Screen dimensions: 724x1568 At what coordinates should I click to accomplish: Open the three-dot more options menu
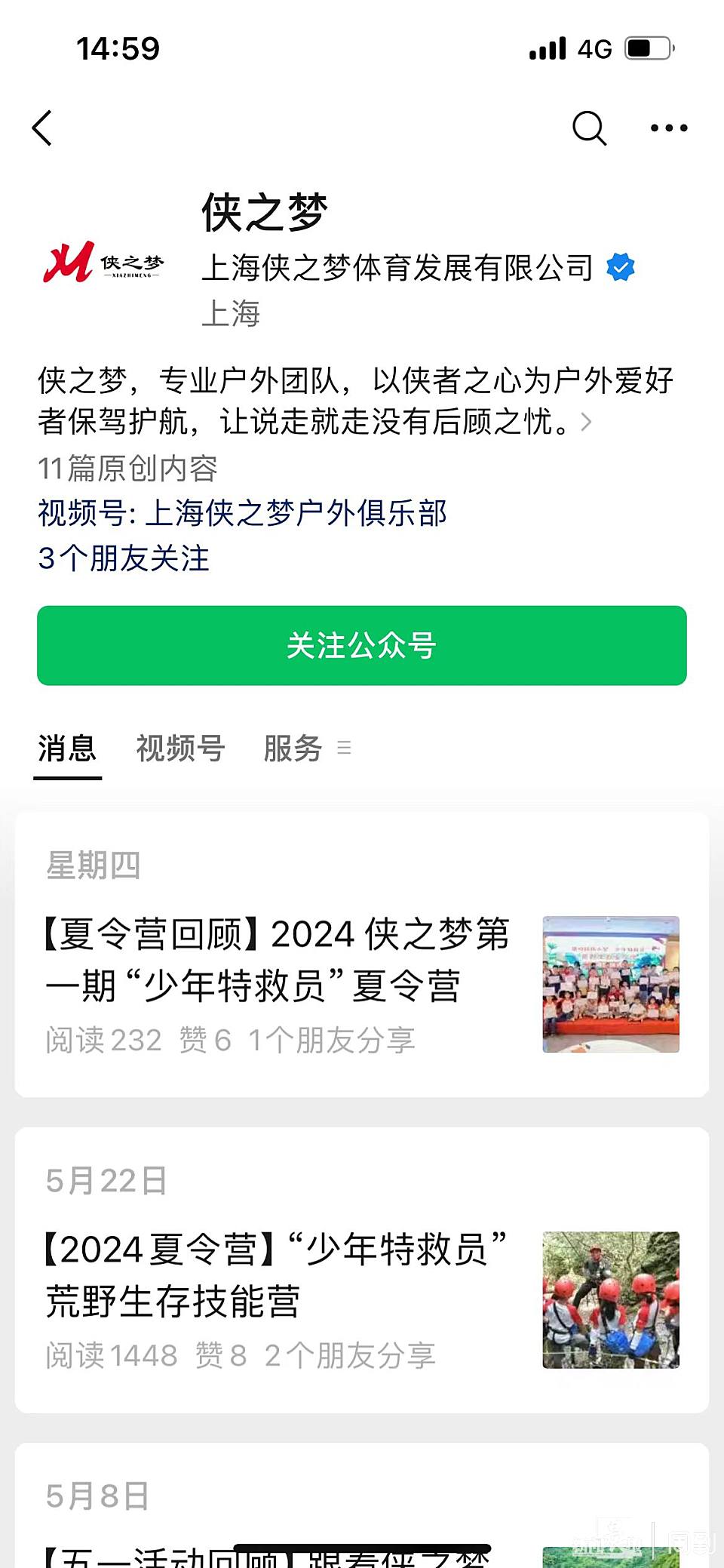coord(669,128)
